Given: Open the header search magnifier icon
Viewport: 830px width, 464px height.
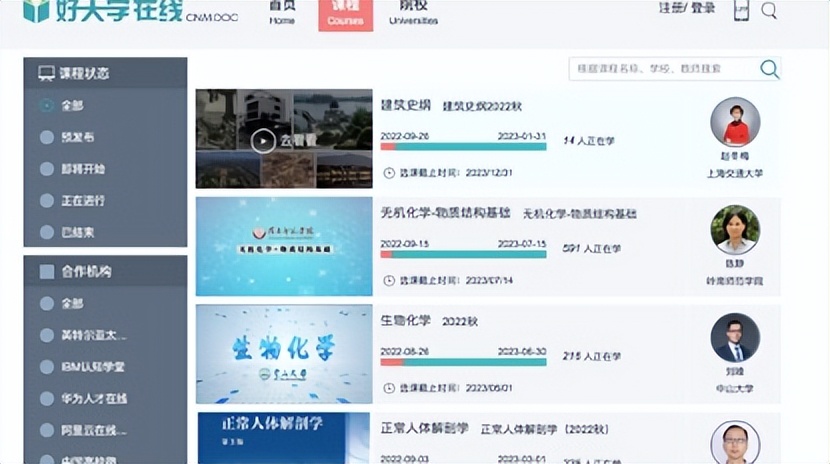Looking at the screenshot, I should pos(769,10).
